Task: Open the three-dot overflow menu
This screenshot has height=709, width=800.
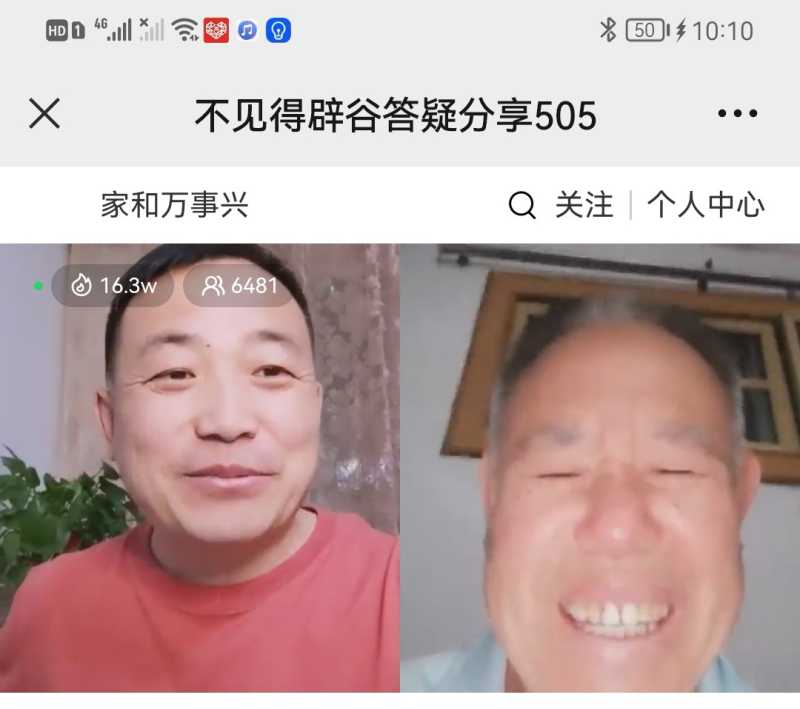Action: pyautogui.click(x=737, y=114)
